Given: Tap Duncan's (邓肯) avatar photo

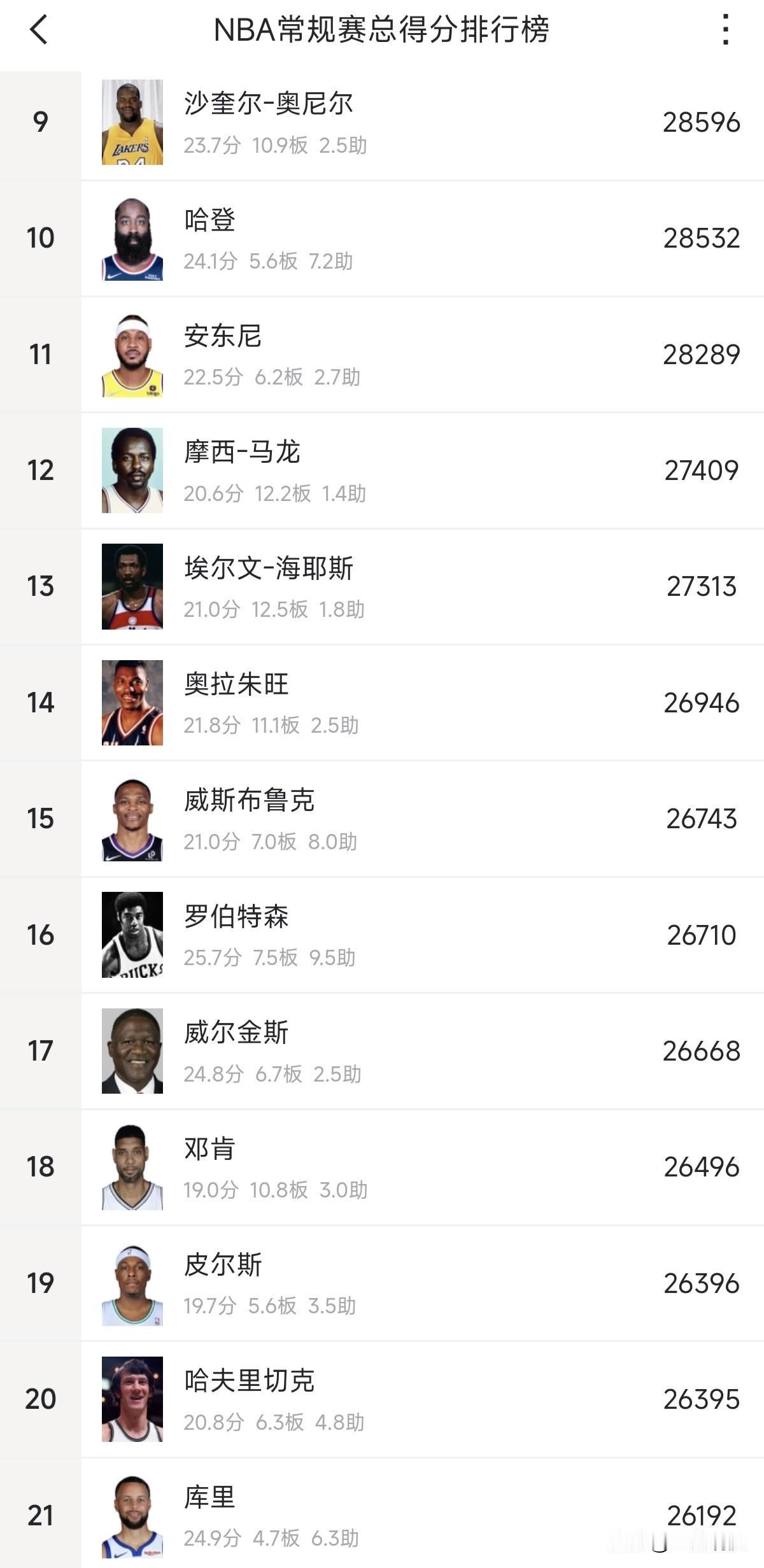Looking at the screenshot, I should [x=132, y=1168].
